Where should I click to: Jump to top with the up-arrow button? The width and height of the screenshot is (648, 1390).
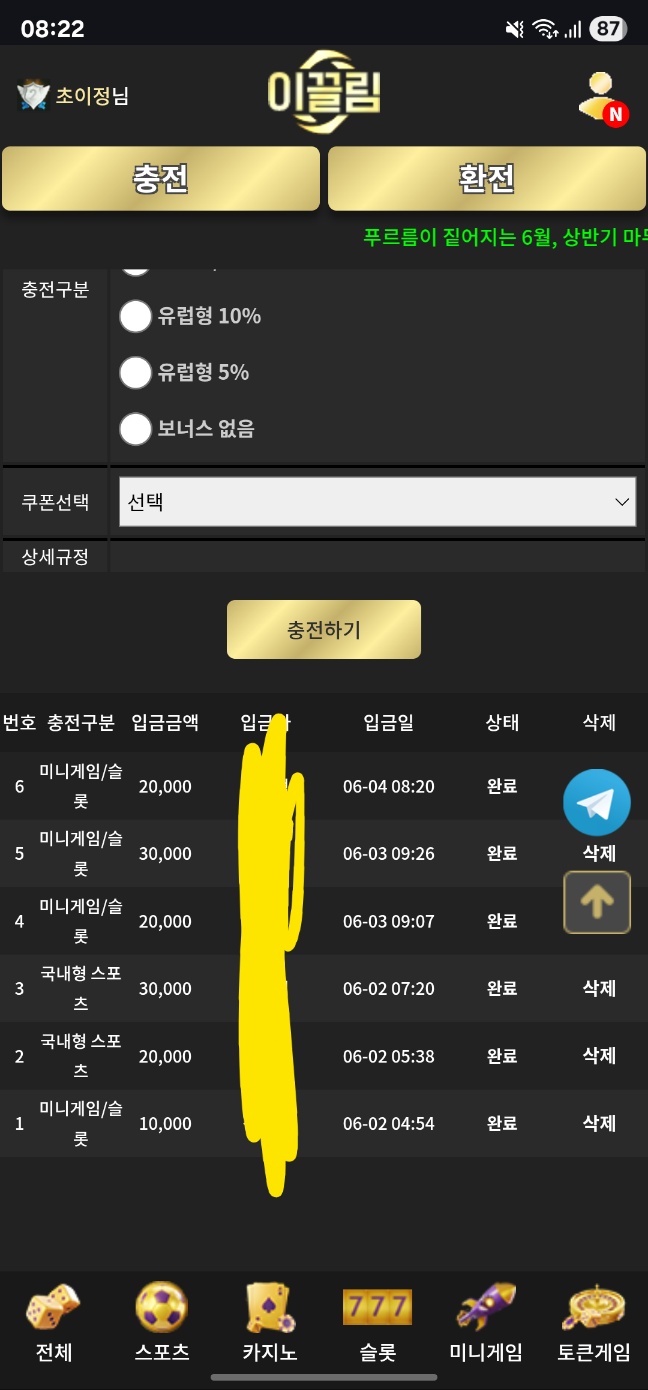pos(596,902)
